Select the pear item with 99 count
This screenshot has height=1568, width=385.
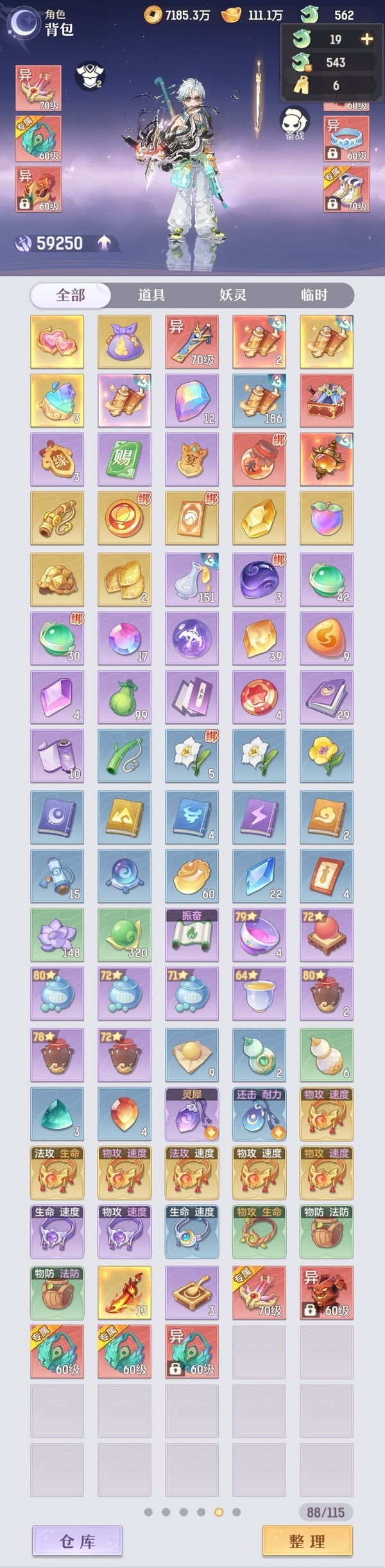[124, 697]
